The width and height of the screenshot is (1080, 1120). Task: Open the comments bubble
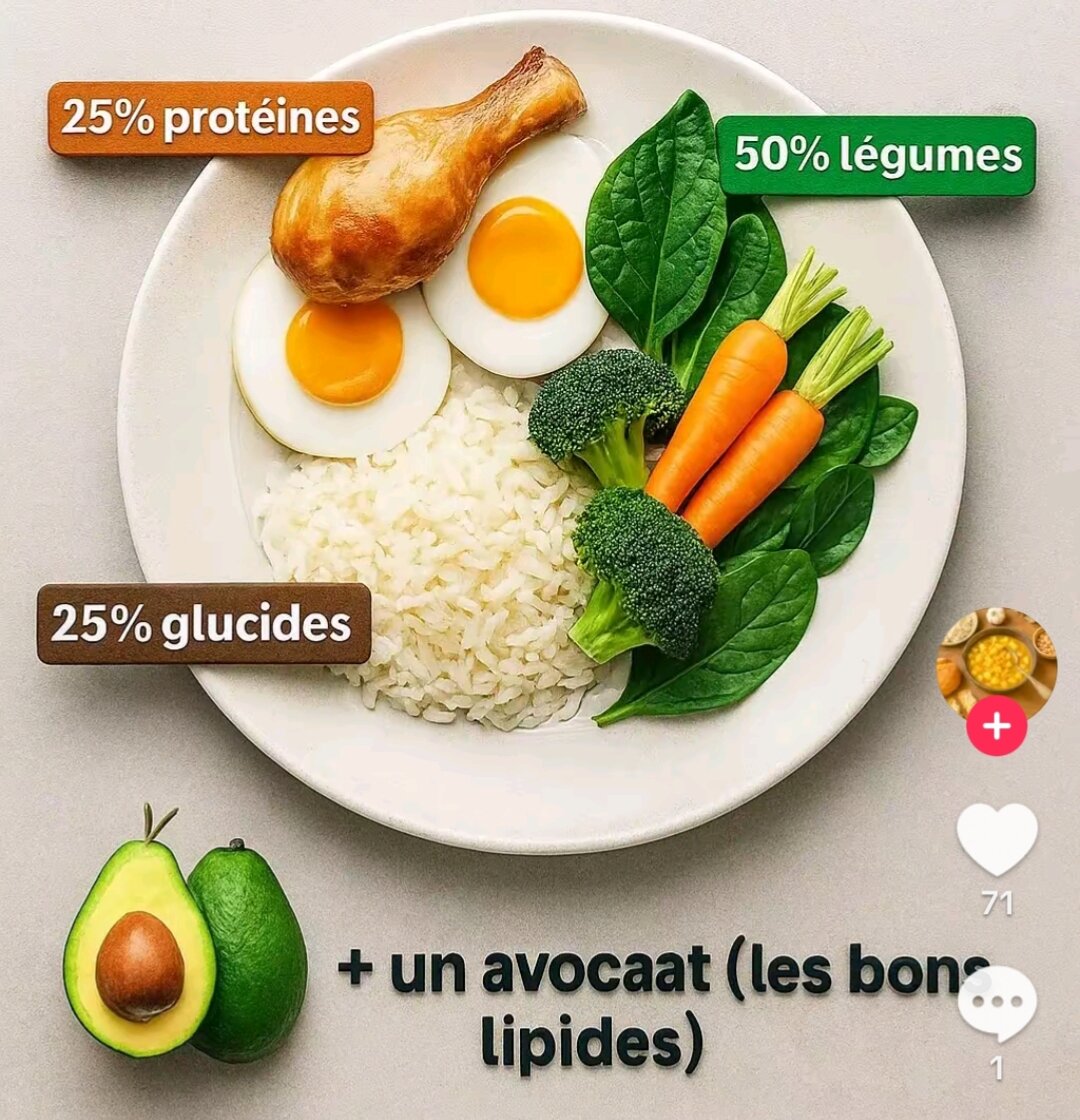pos(996,1003)
